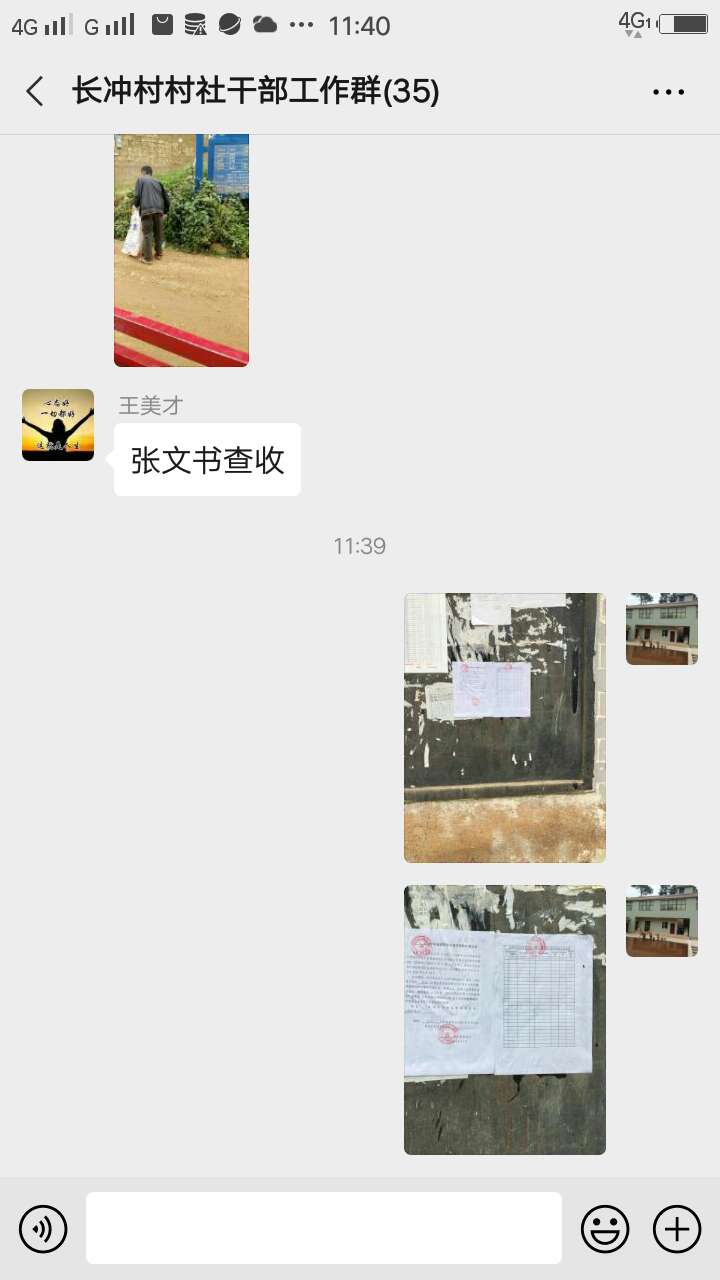
Task: Tap the message text field
Action: [324, 1228]
